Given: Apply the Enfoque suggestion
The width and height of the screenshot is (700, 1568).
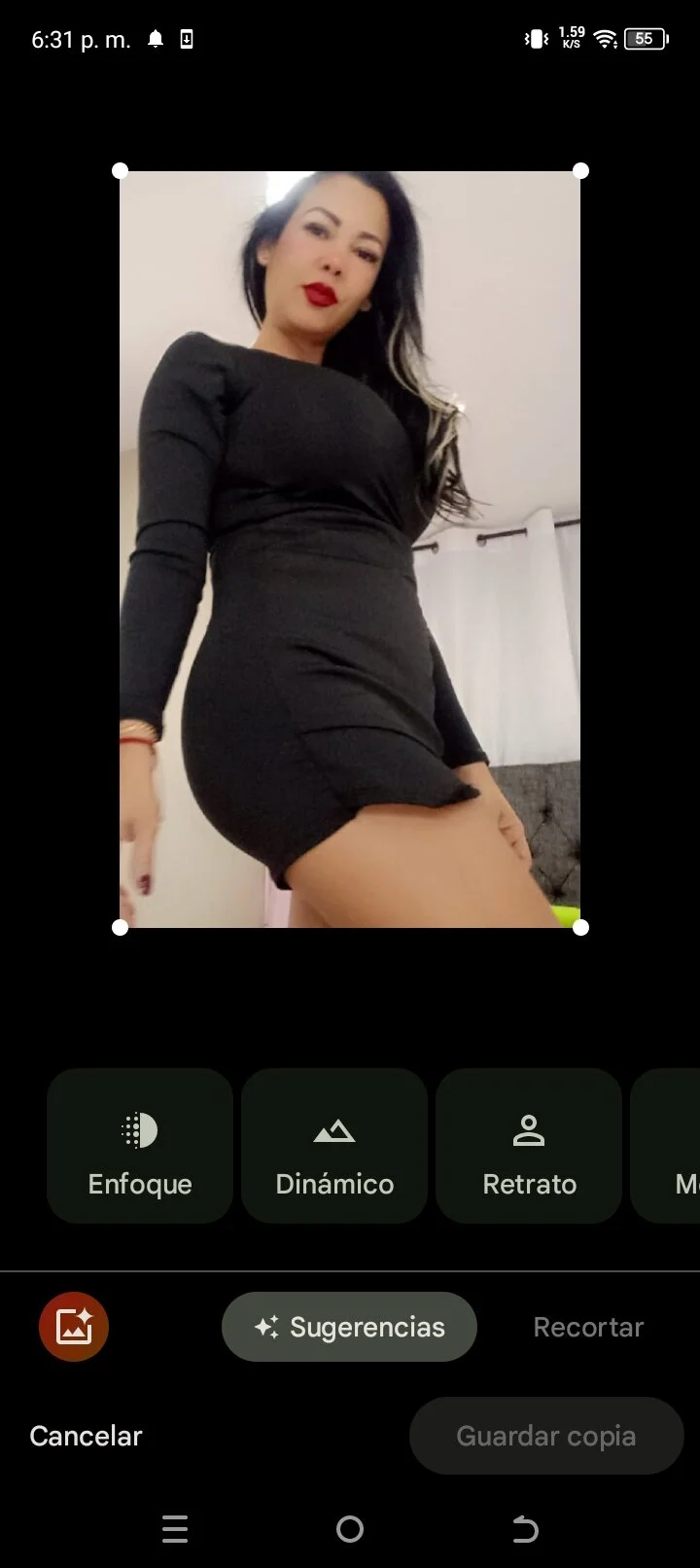Looking at the screenshot, I should (140, 1146).
